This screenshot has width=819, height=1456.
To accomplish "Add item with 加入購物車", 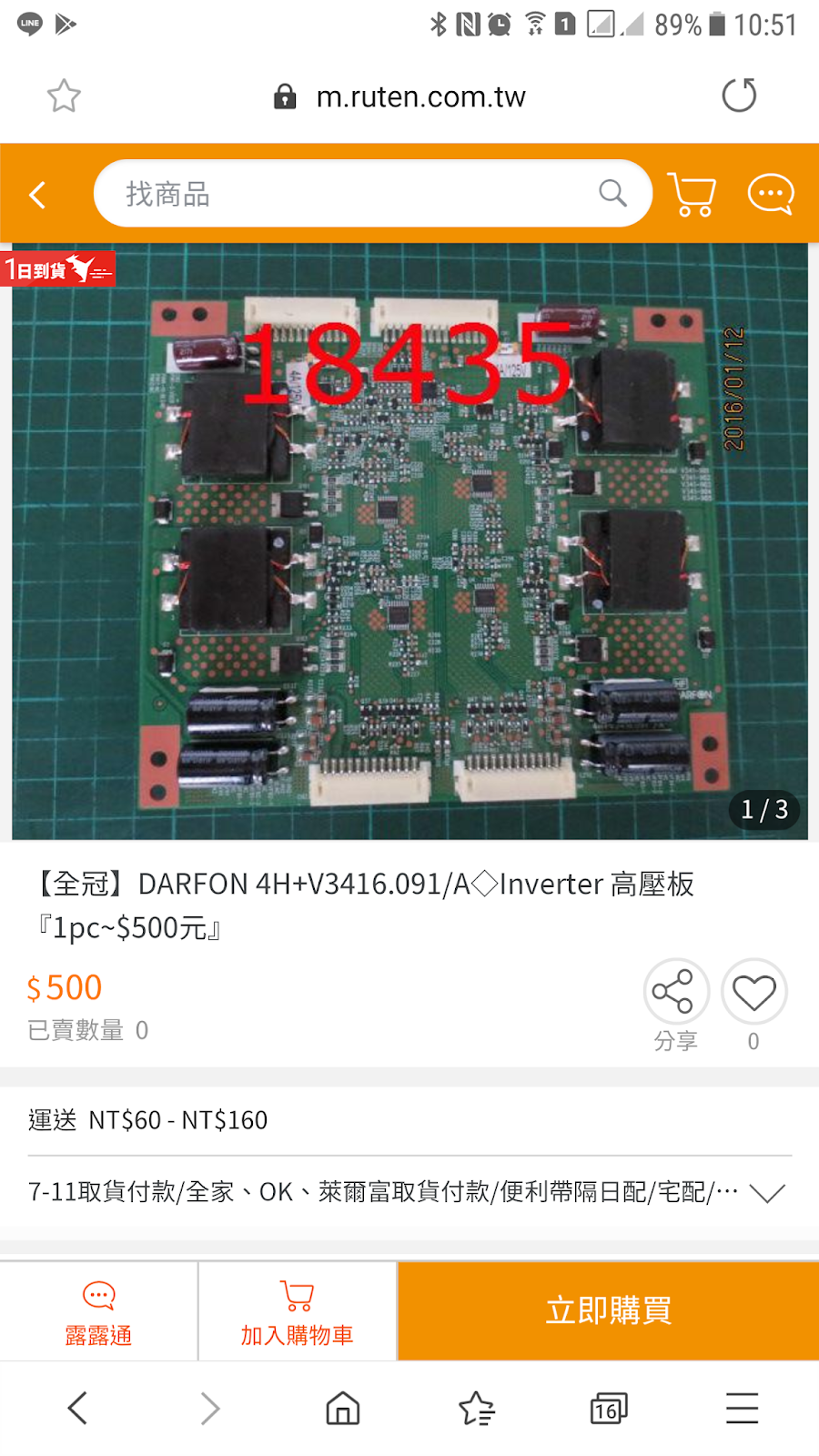I will coord(297,1311).
